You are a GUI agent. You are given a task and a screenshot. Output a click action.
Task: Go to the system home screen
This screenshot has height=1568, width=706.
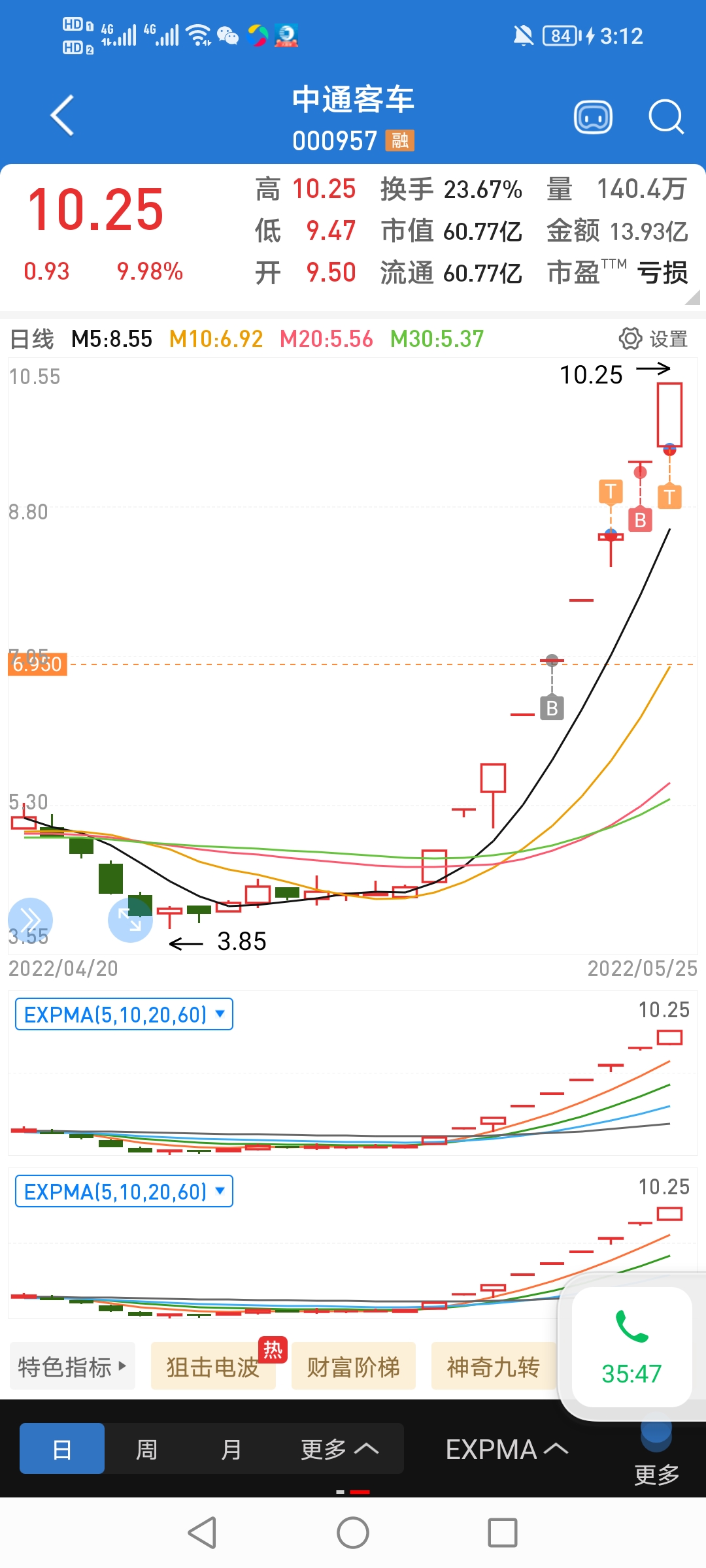[x=353, y=1533]
